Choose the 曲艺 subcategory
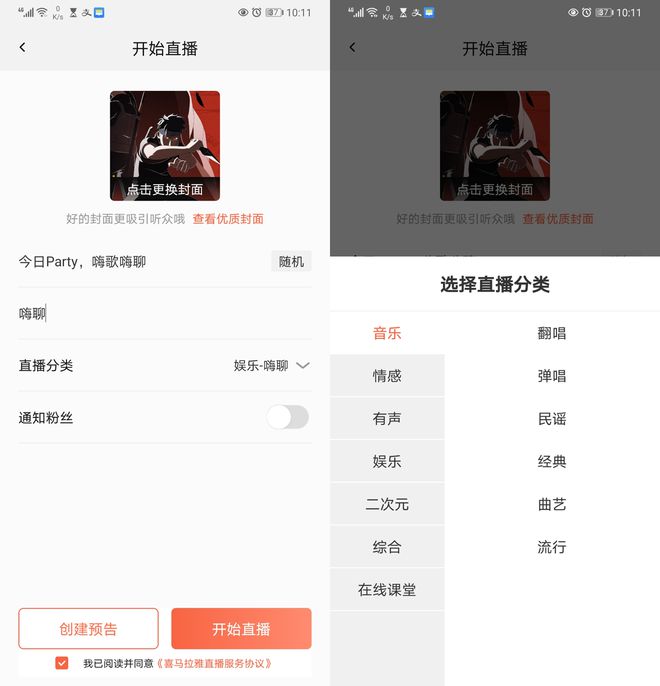This screenshot has height=686, width=660. tap(552, 505)
